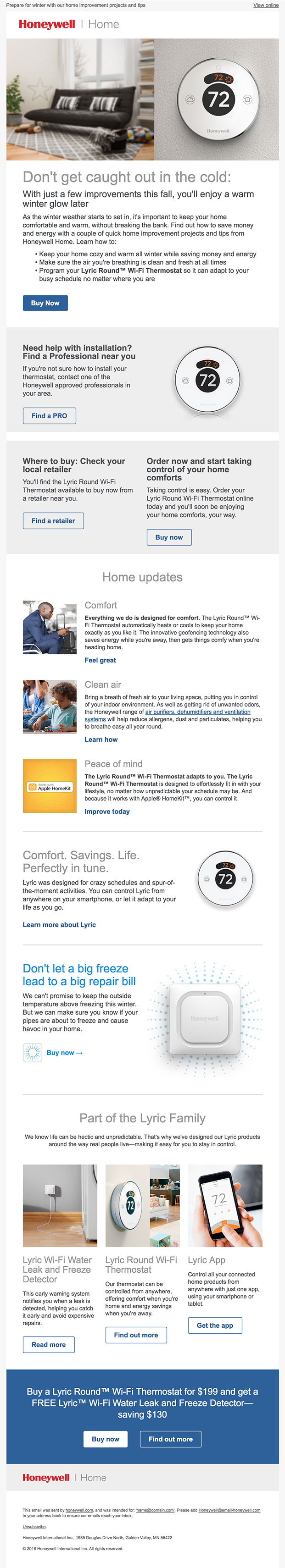Open the Feel great link under Comfort

100,660
